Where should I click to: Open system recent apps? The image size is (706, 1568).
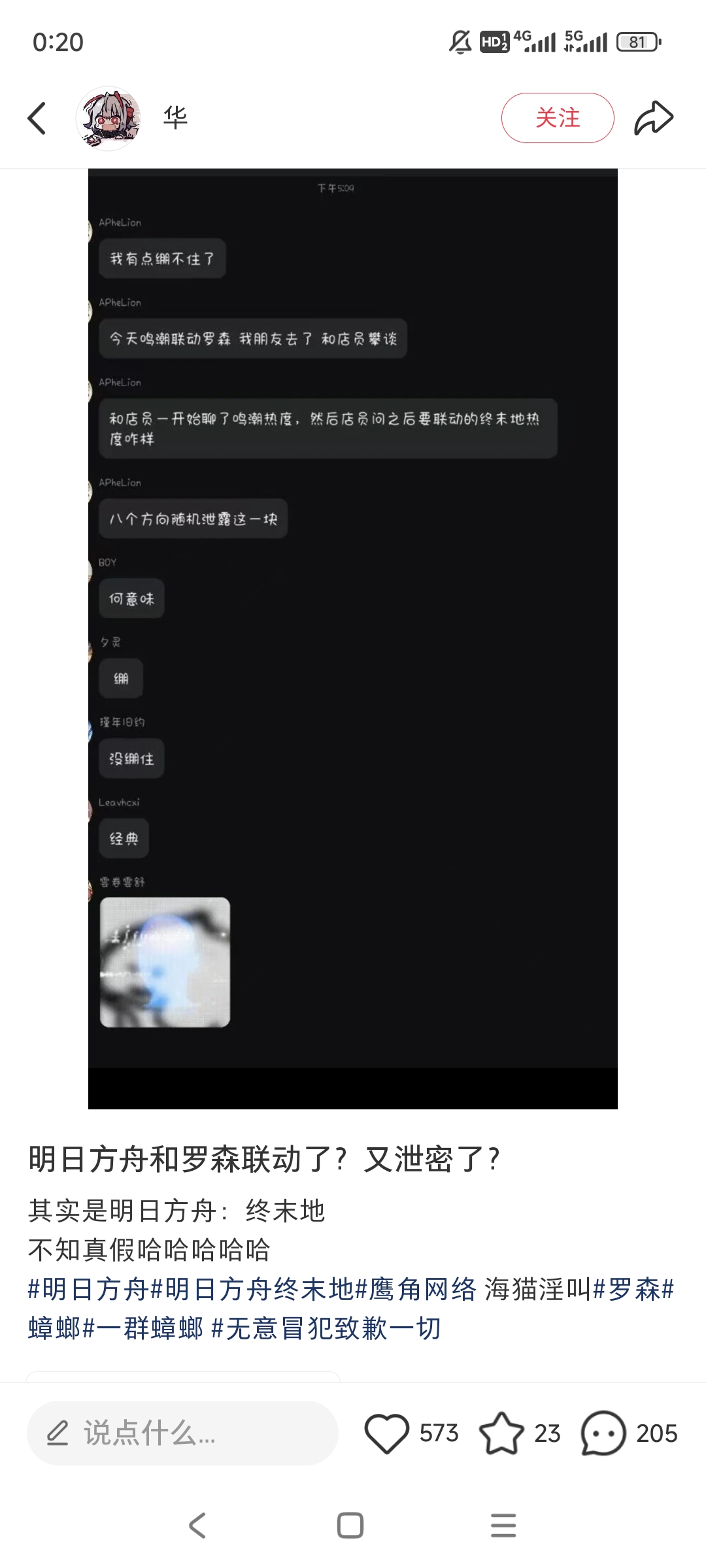click(x=503, y=1526)
